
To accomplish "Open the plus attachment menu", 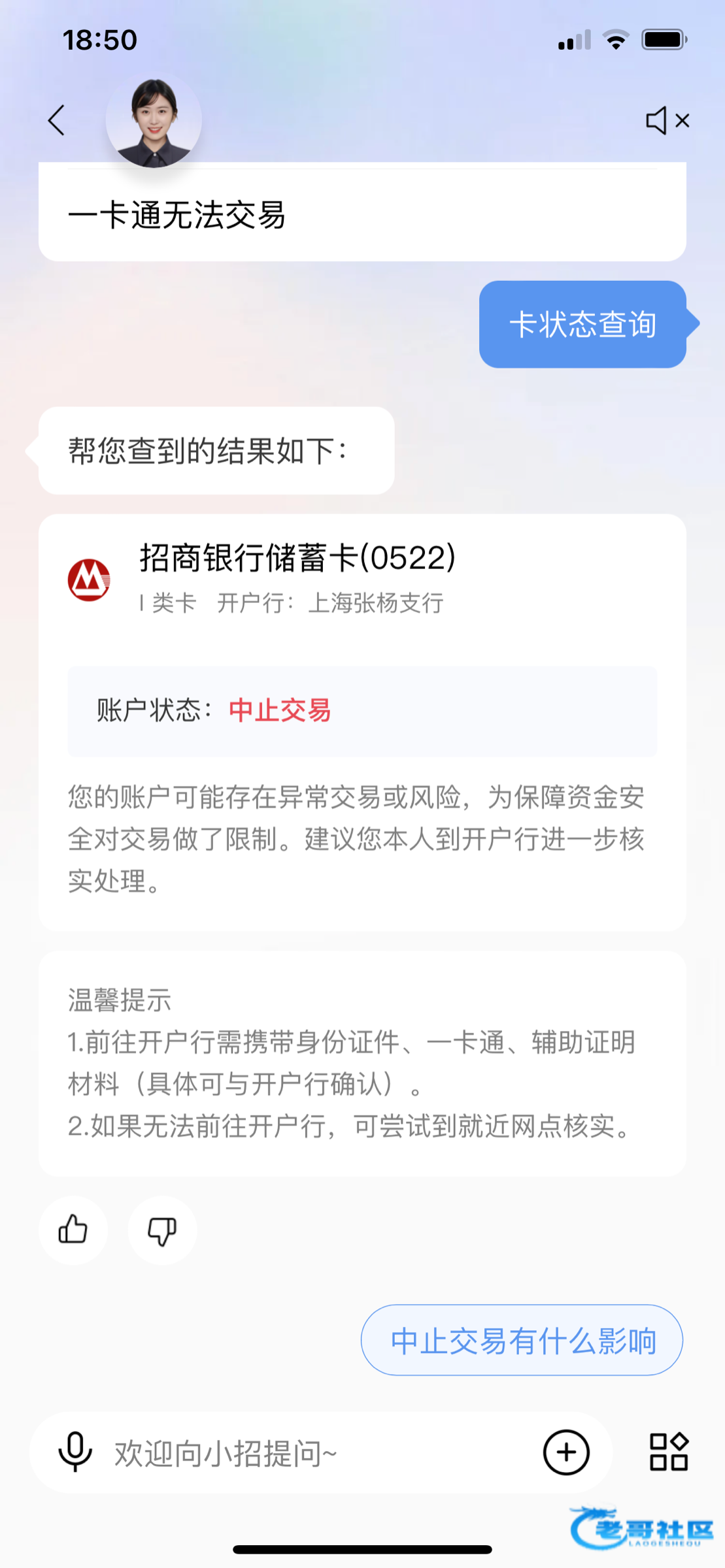I will pos(566,1452).
